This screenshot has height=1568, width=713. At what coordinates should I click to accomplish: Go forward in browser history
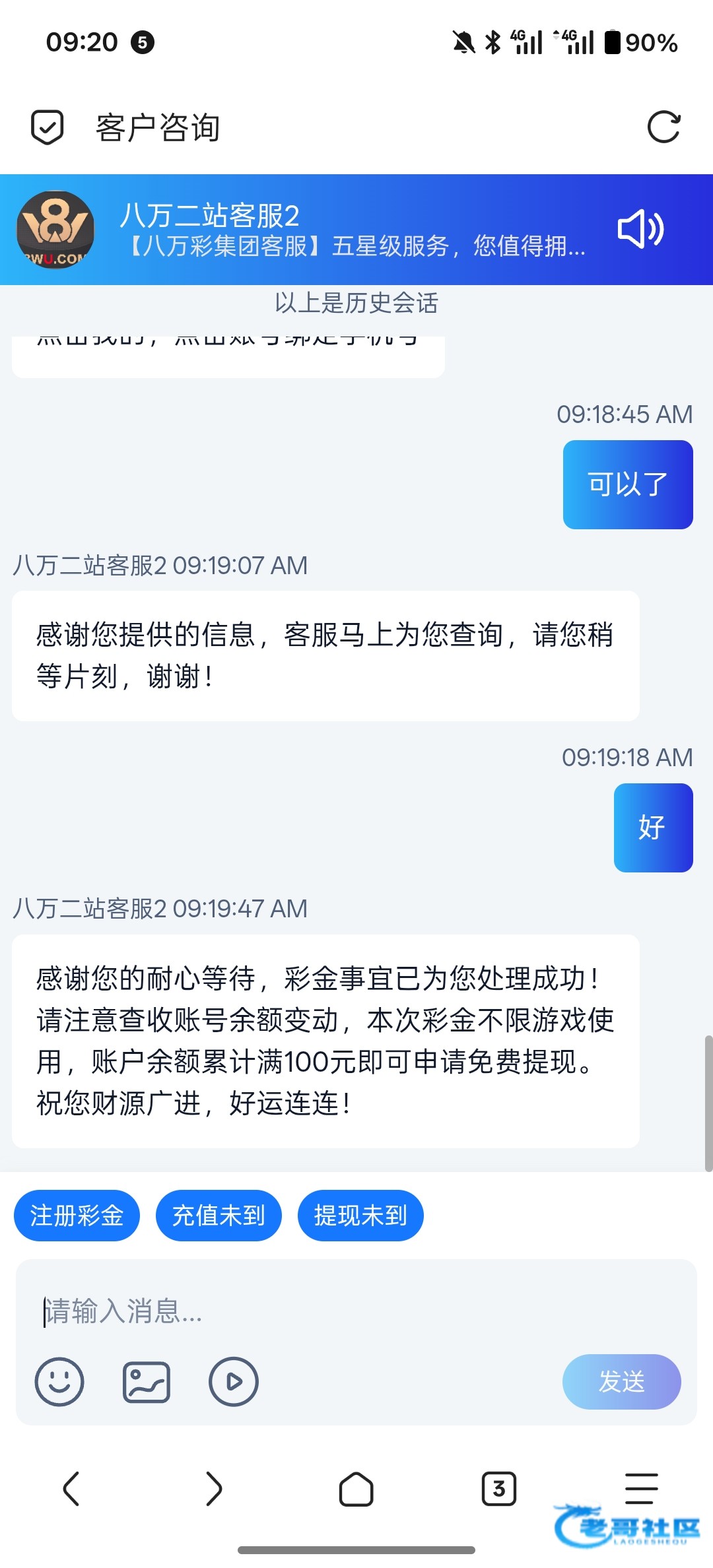[214, 1489]
